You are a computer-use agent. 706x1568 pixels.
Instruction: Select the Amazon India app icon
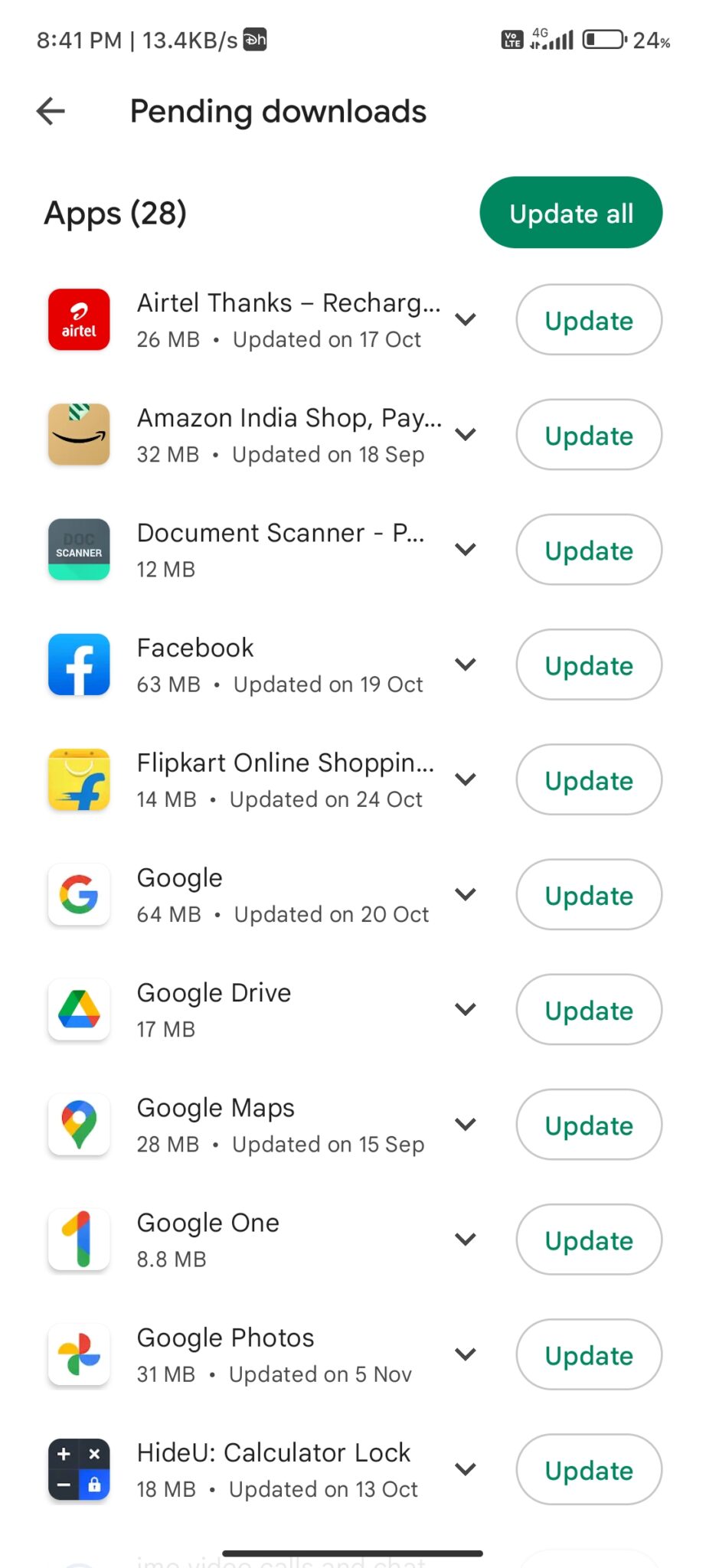(x=79, y=434)
